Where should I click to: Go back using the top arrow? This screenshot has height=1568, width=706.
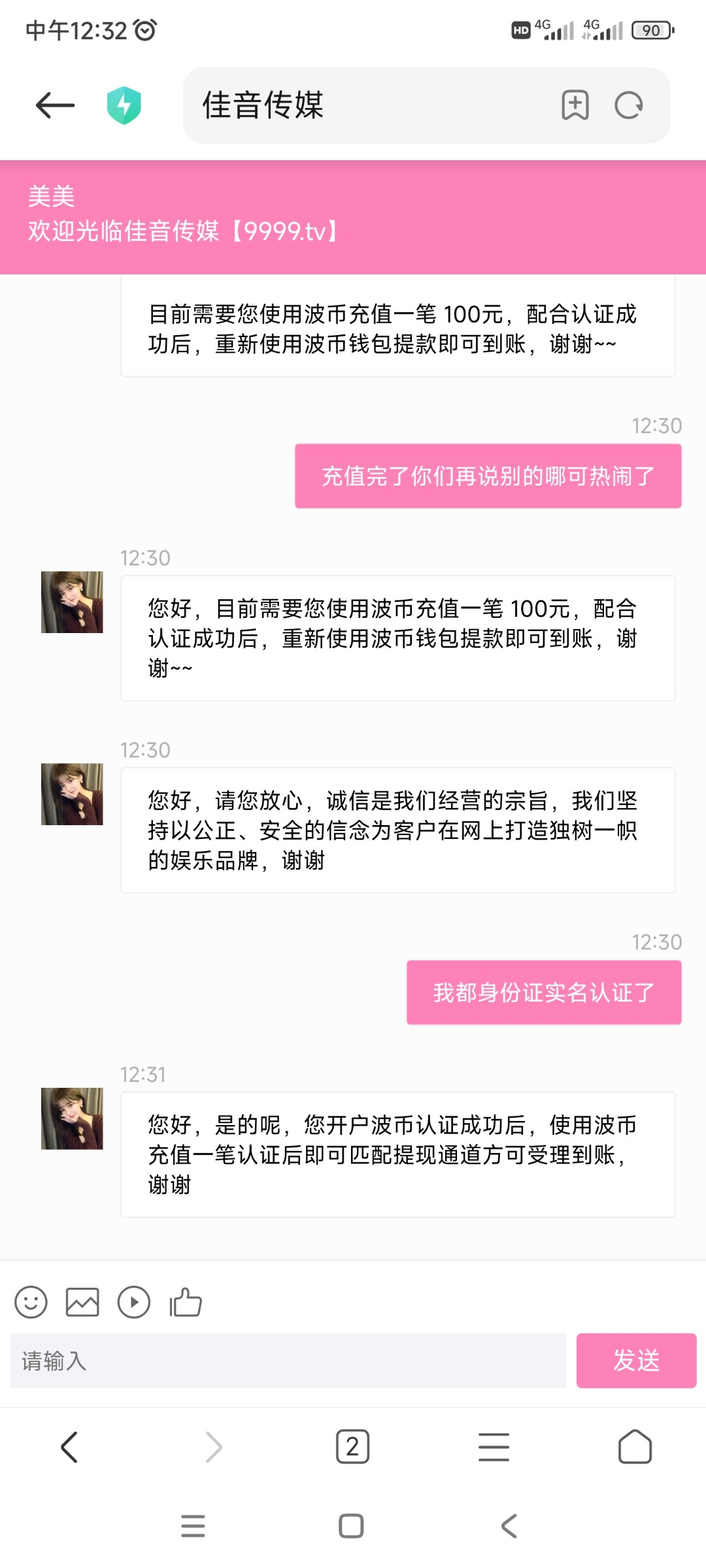pos(55,105)
